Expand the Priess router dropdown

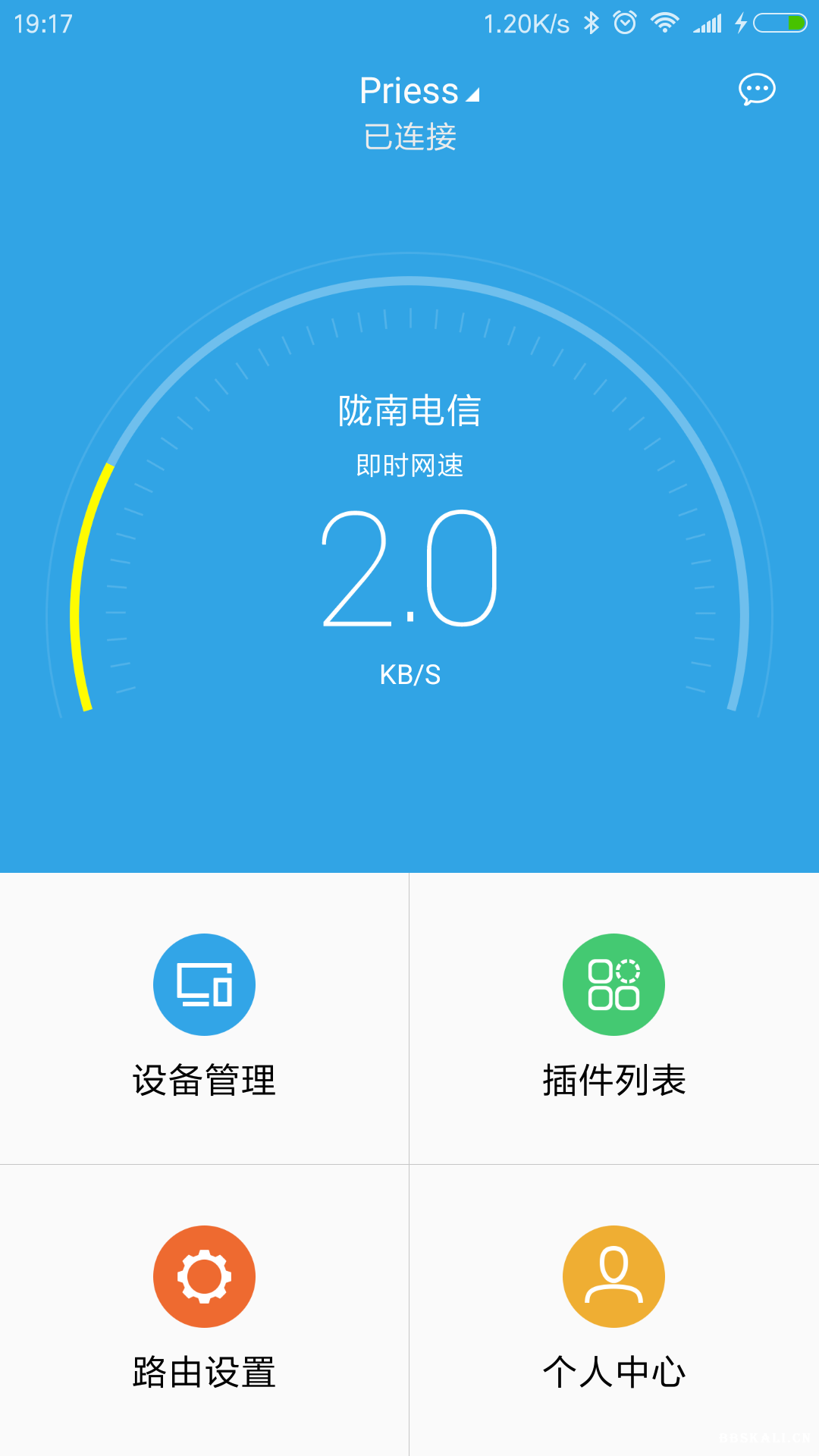pos(419,92)
